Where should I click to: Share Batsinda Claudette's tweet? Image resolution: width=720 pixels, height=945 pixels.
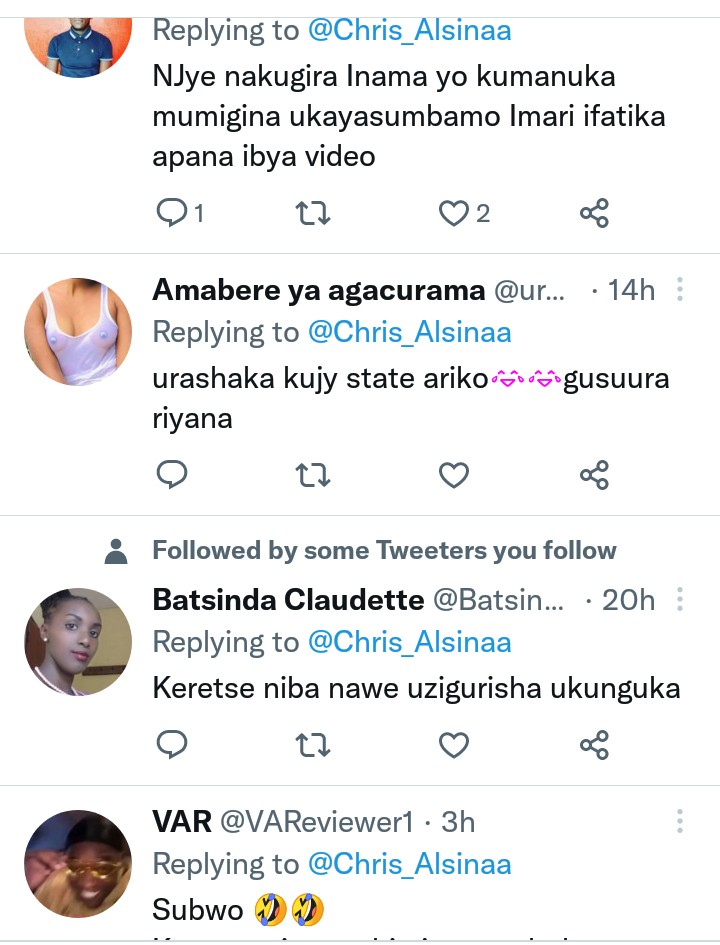[x=594, y=744]
